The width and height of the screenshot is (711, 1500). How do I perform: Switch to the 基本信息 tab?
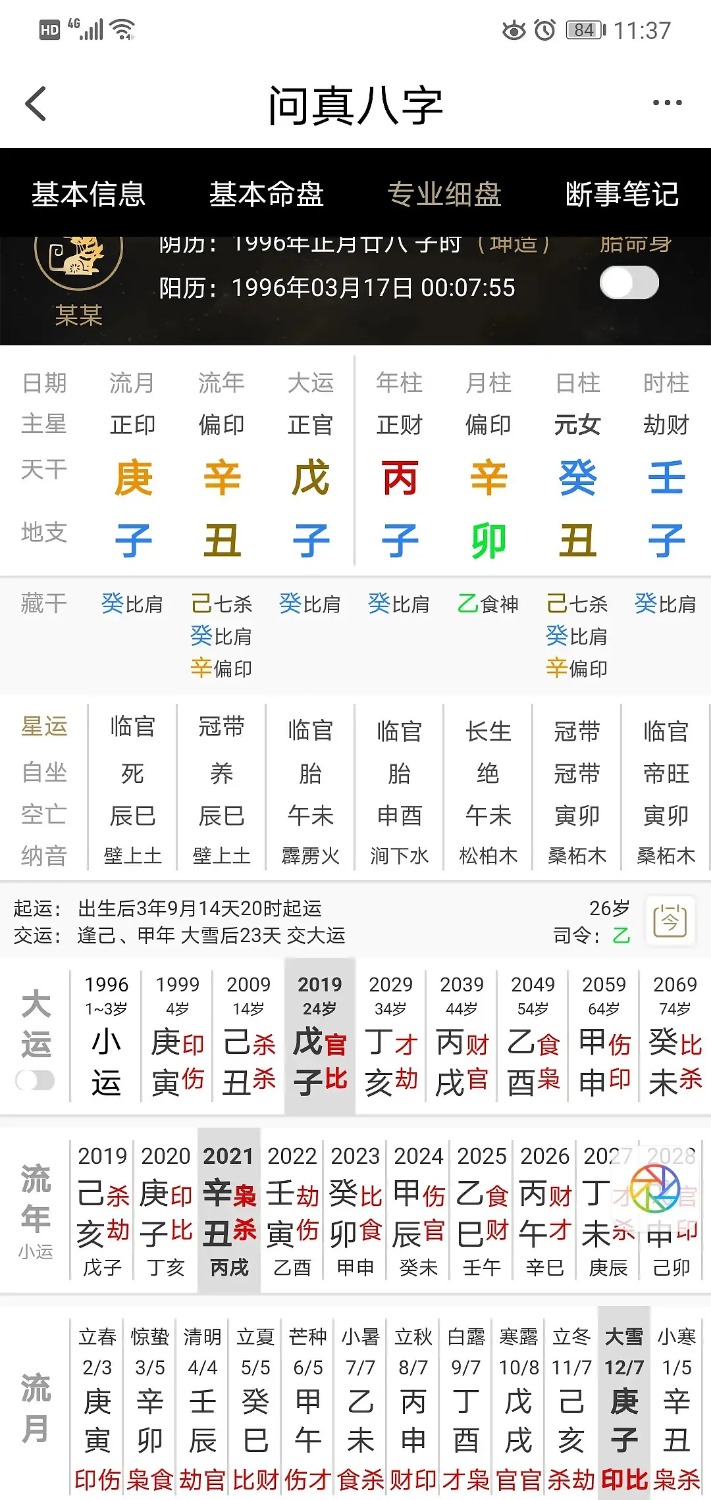pos(88,194)
